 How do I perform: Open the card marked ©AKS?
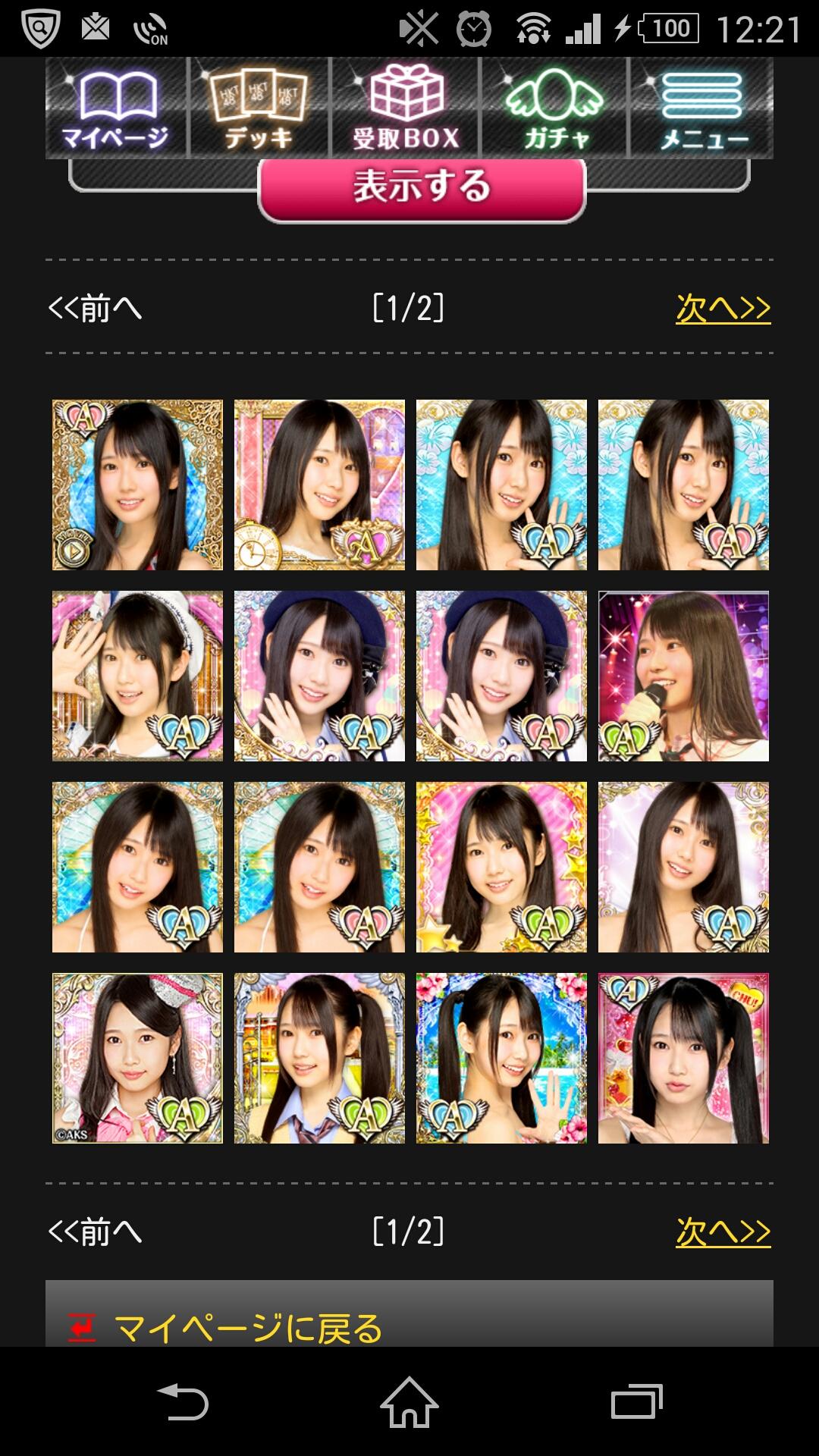coord(137,1059)
